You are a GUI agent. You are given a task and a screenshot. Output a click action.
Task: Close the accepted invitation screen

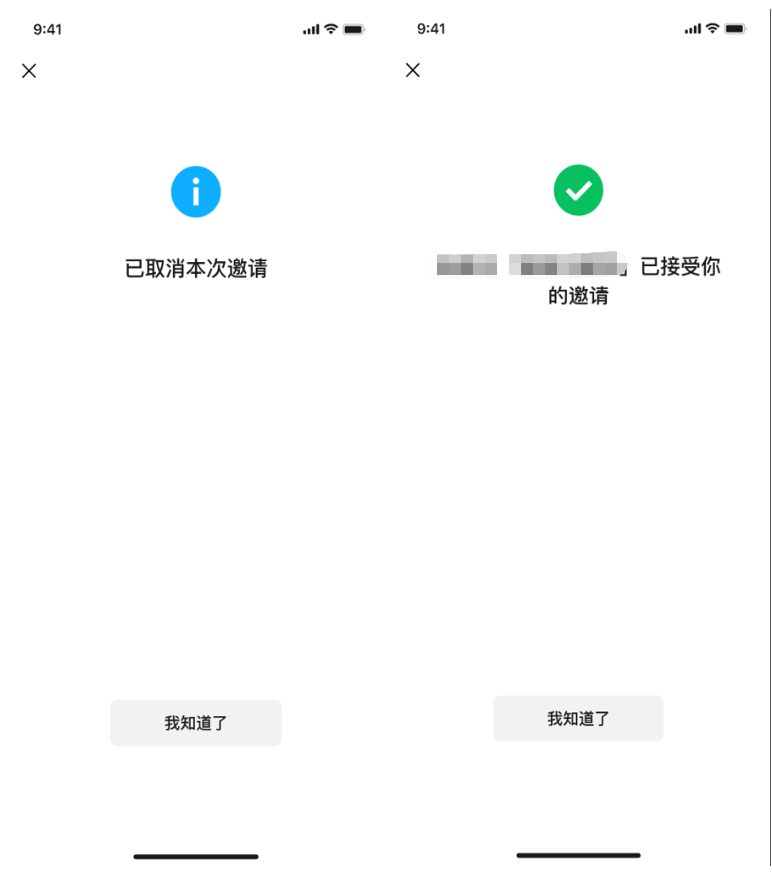412,70
